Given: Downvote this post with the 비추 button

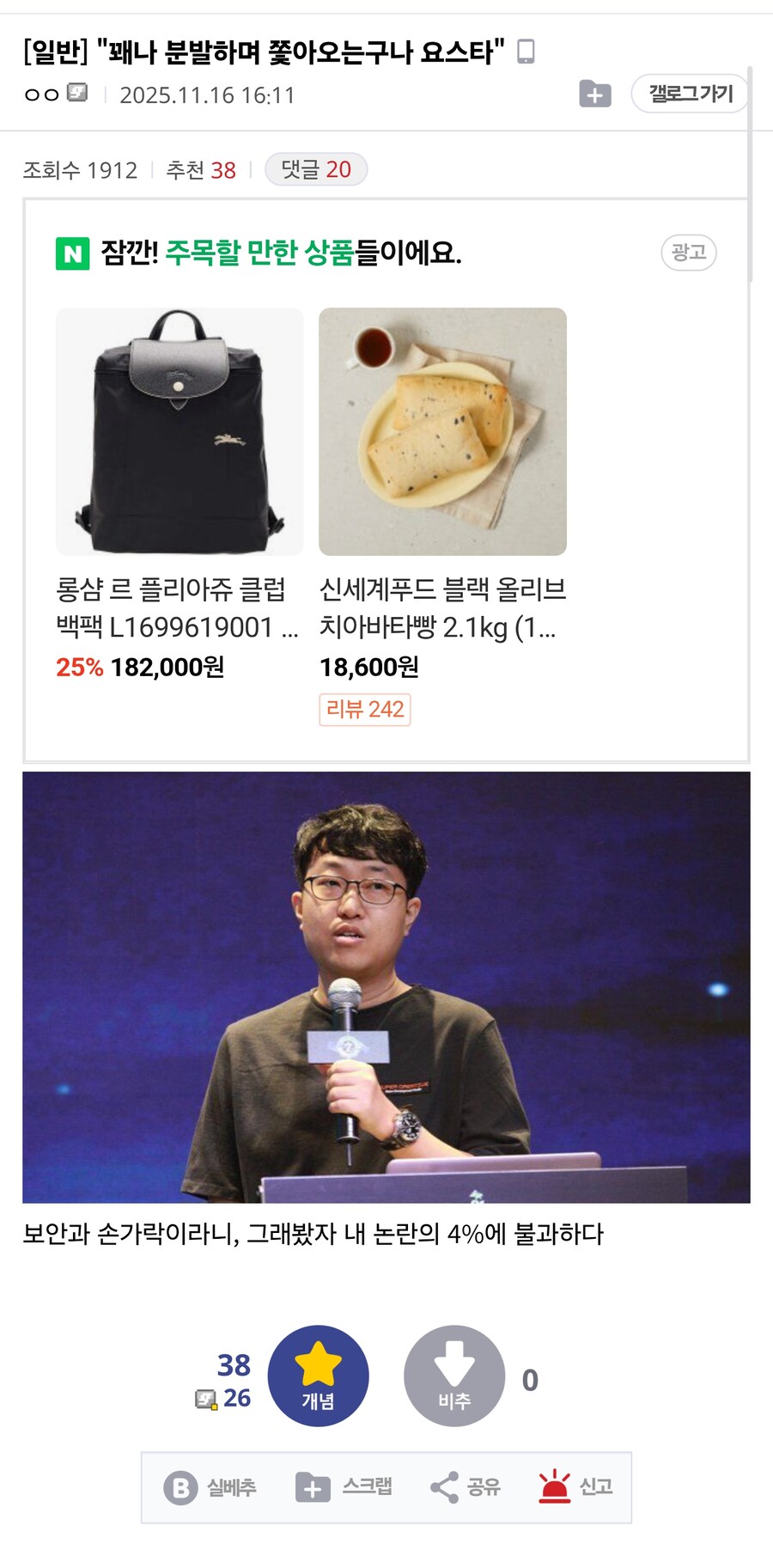Looking at the screenshot, I should point(454,1376).
